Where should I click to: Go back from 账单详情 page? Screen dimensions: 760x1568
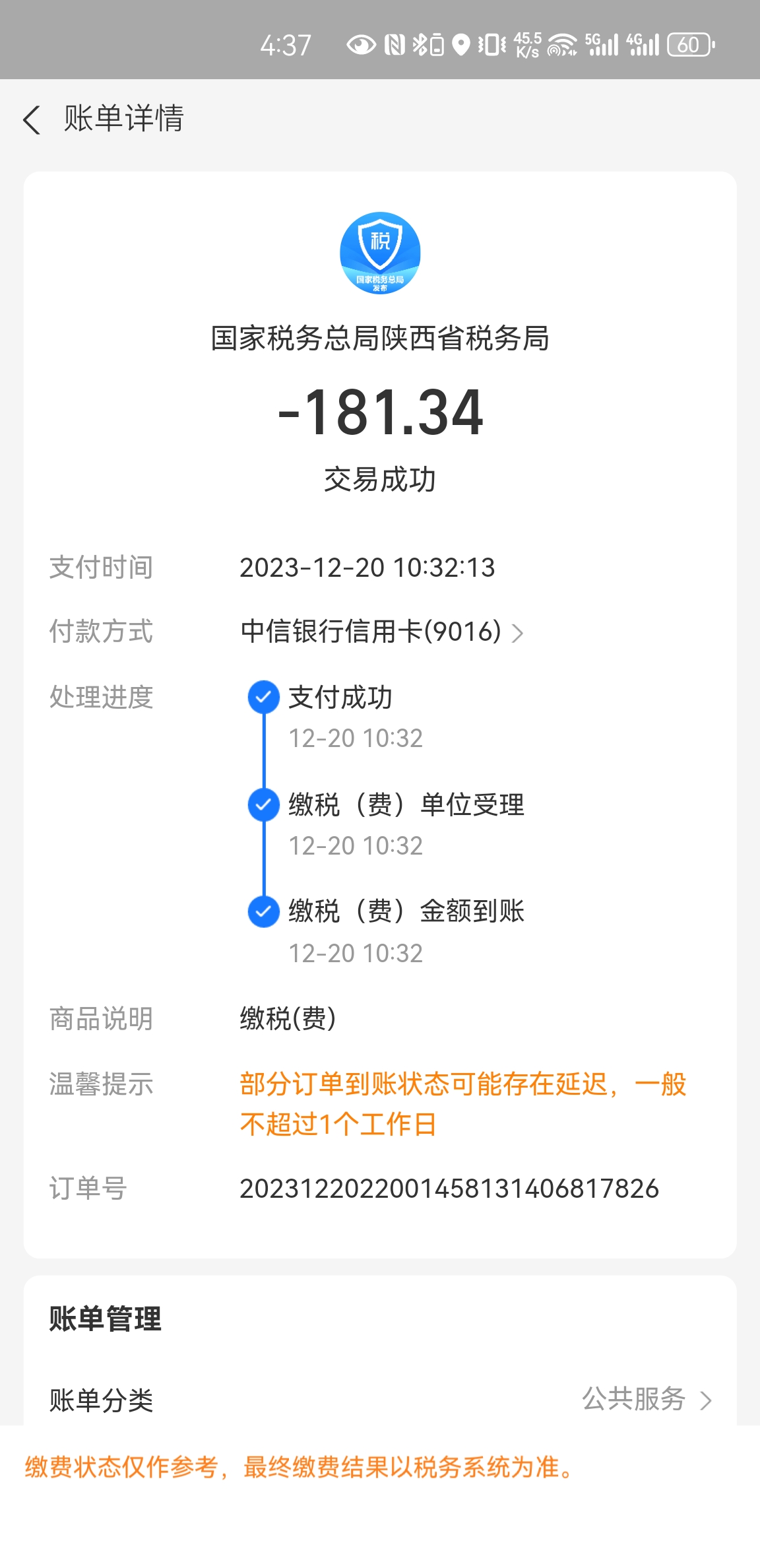coord(32,120)
